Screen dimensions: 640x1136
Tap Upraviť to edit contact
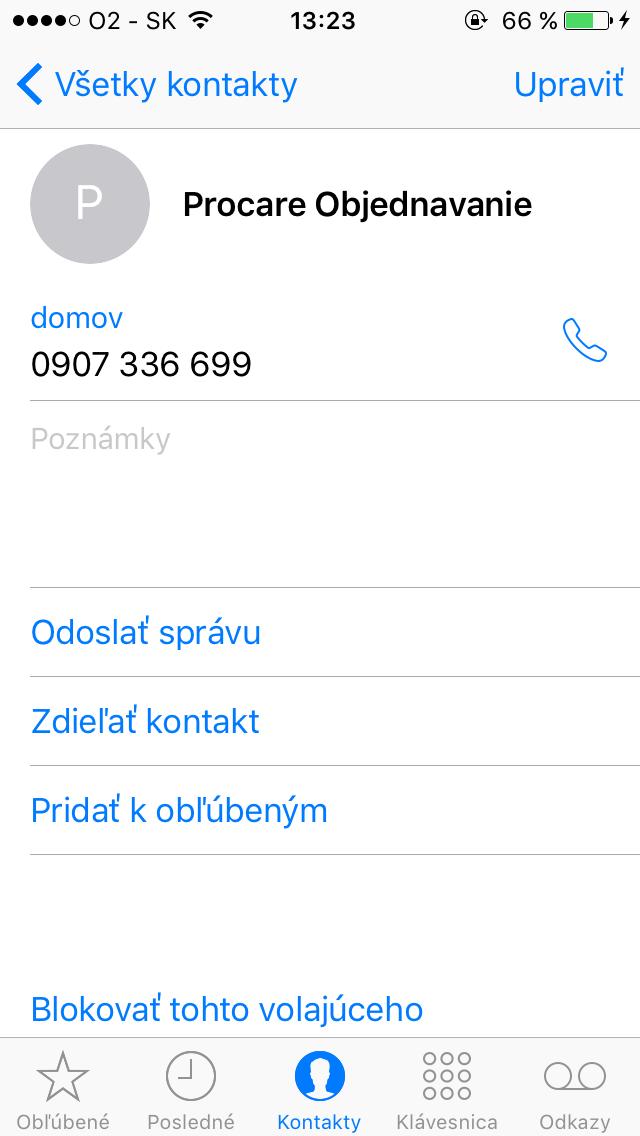(567, 85)
